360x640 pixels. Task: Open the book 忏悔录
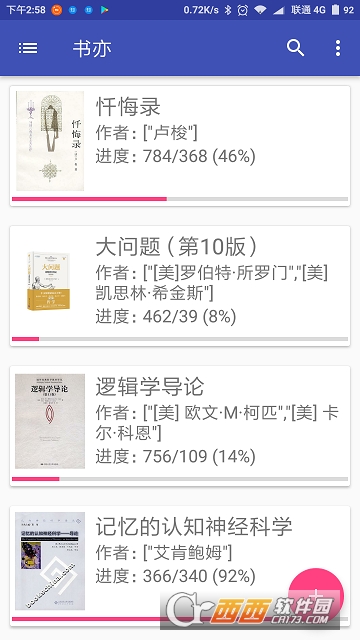tap(180, 146)
